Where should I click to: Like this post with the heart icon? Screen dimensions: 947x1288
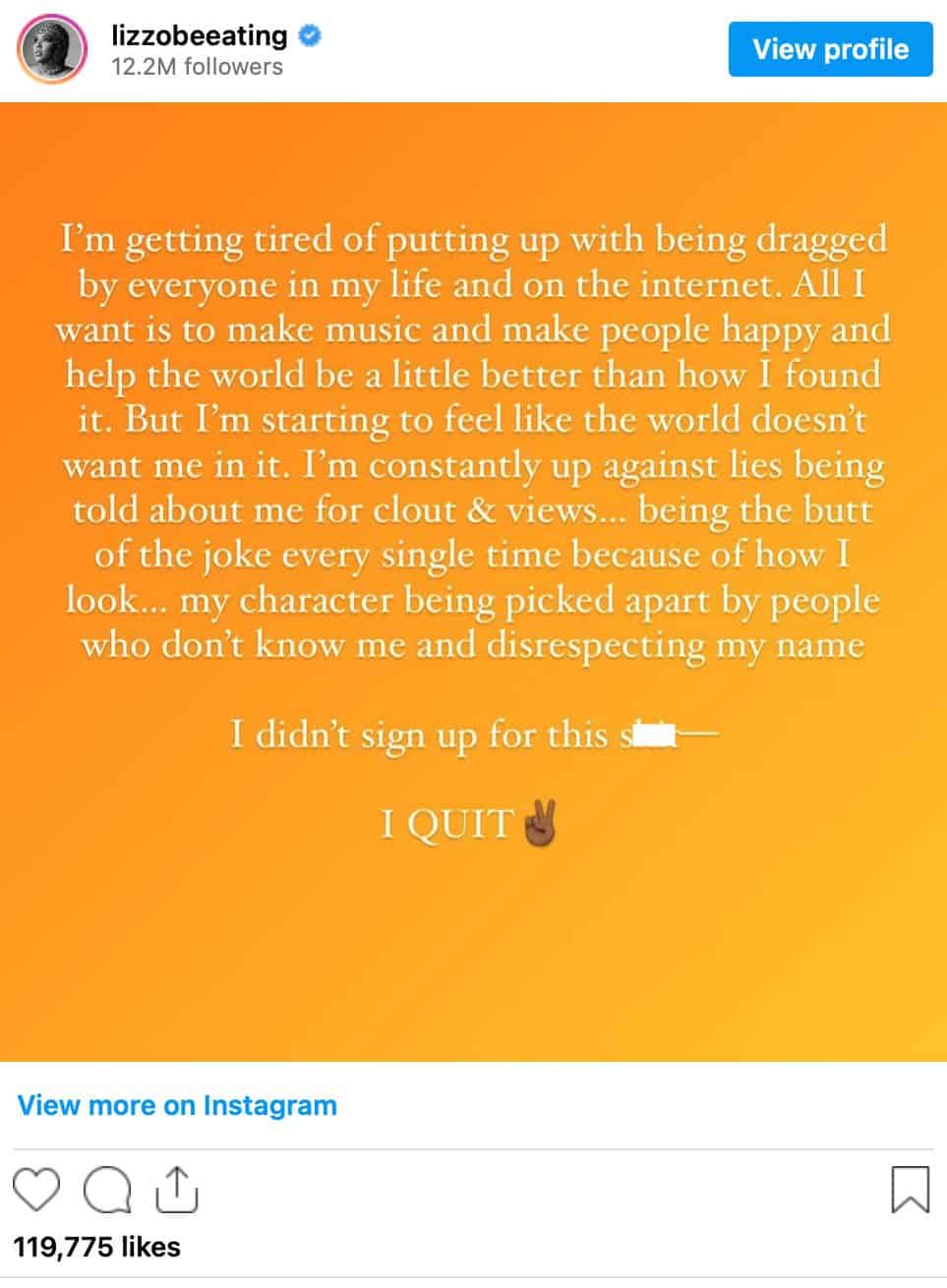[38, 1189]
